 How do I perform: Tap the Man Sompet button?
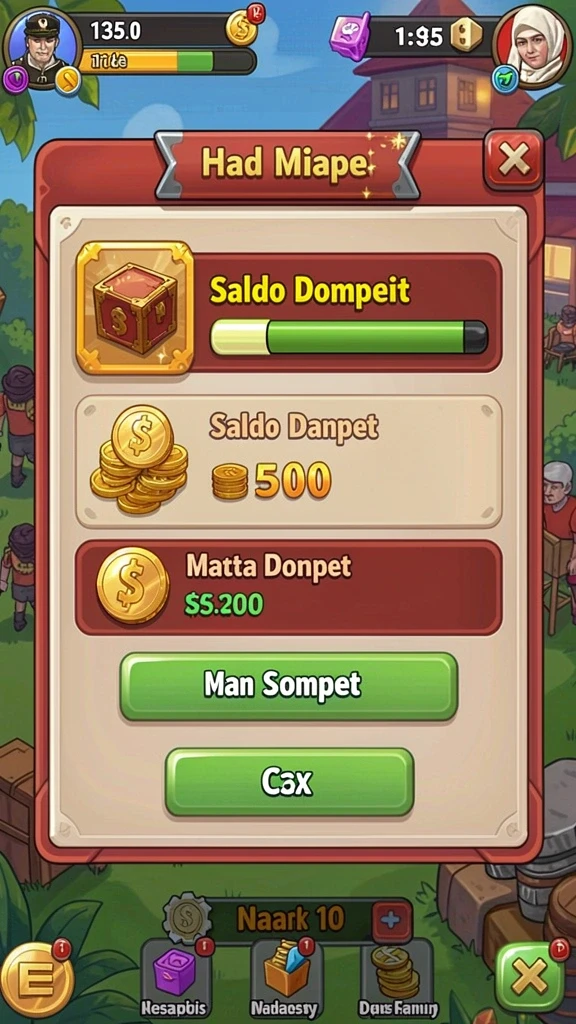[x=289, y=686]
